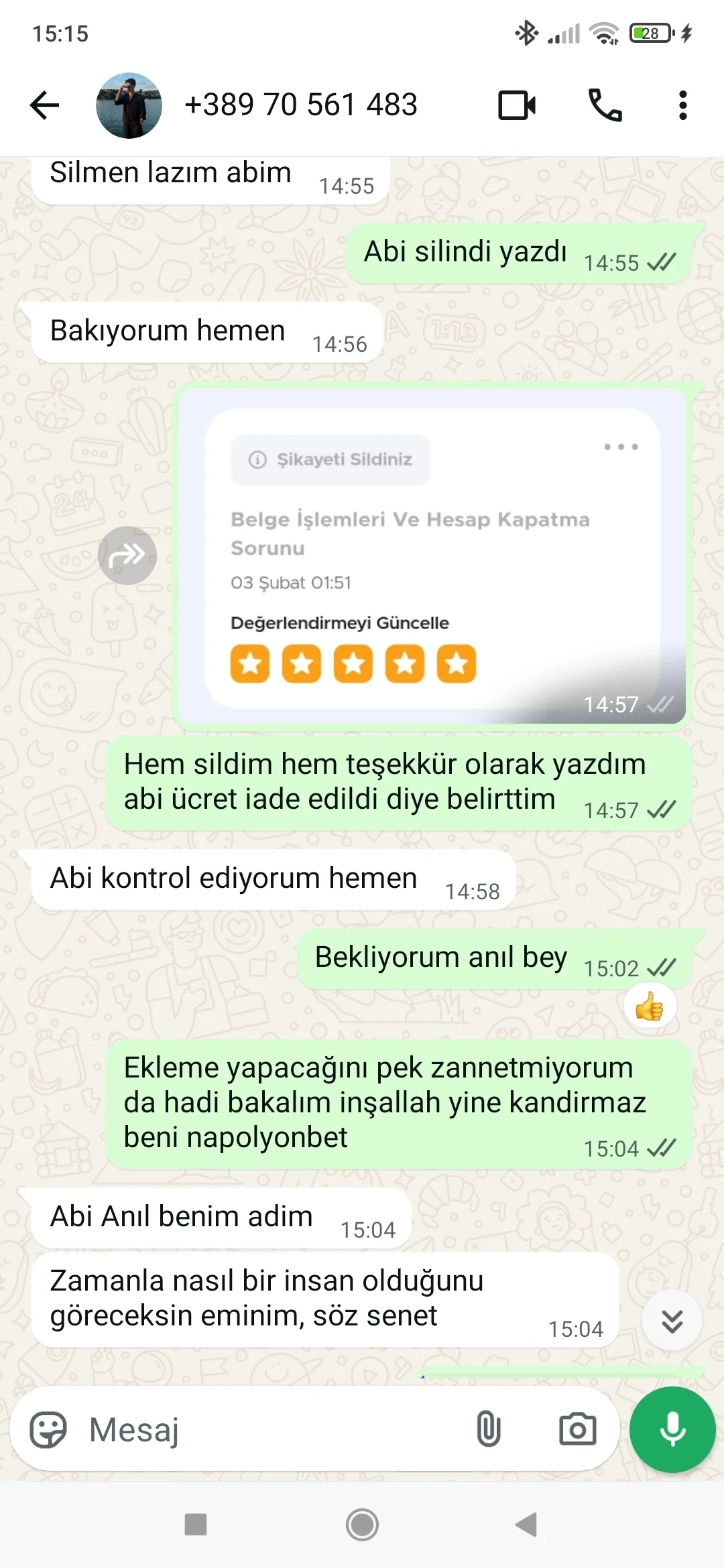Open contact profile picture
This screenshot has width=724, height=1568.
(x=129, y=105)
